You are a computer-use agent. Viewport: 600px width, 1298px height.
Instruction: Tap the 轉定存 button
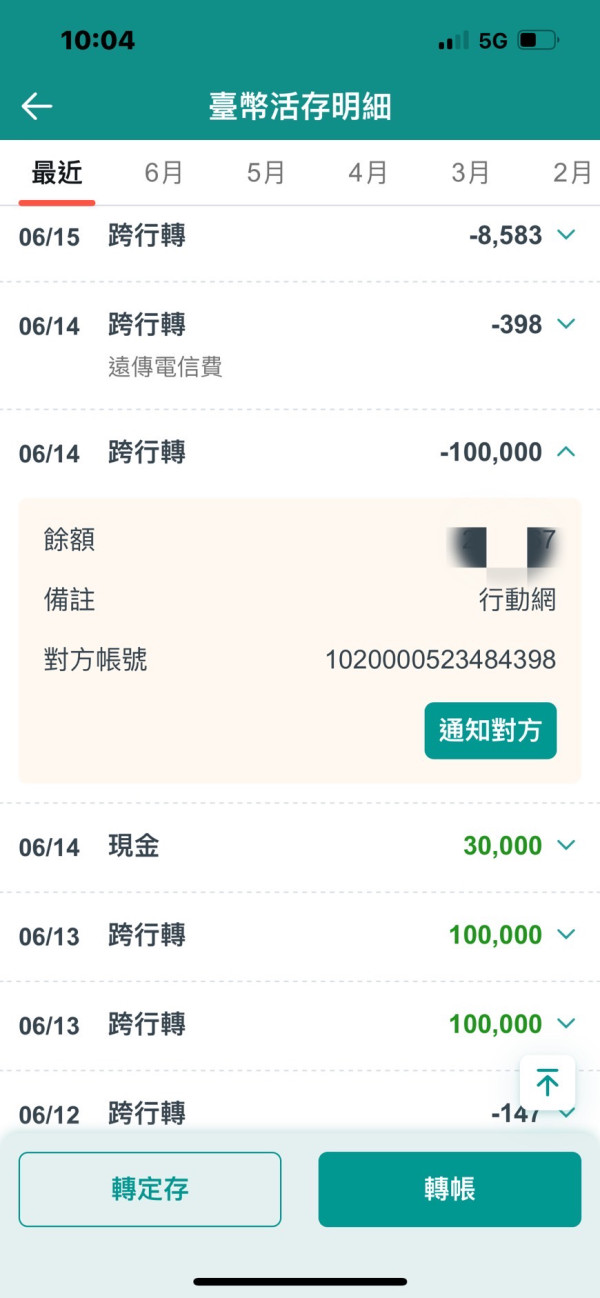pos(150,1189)
